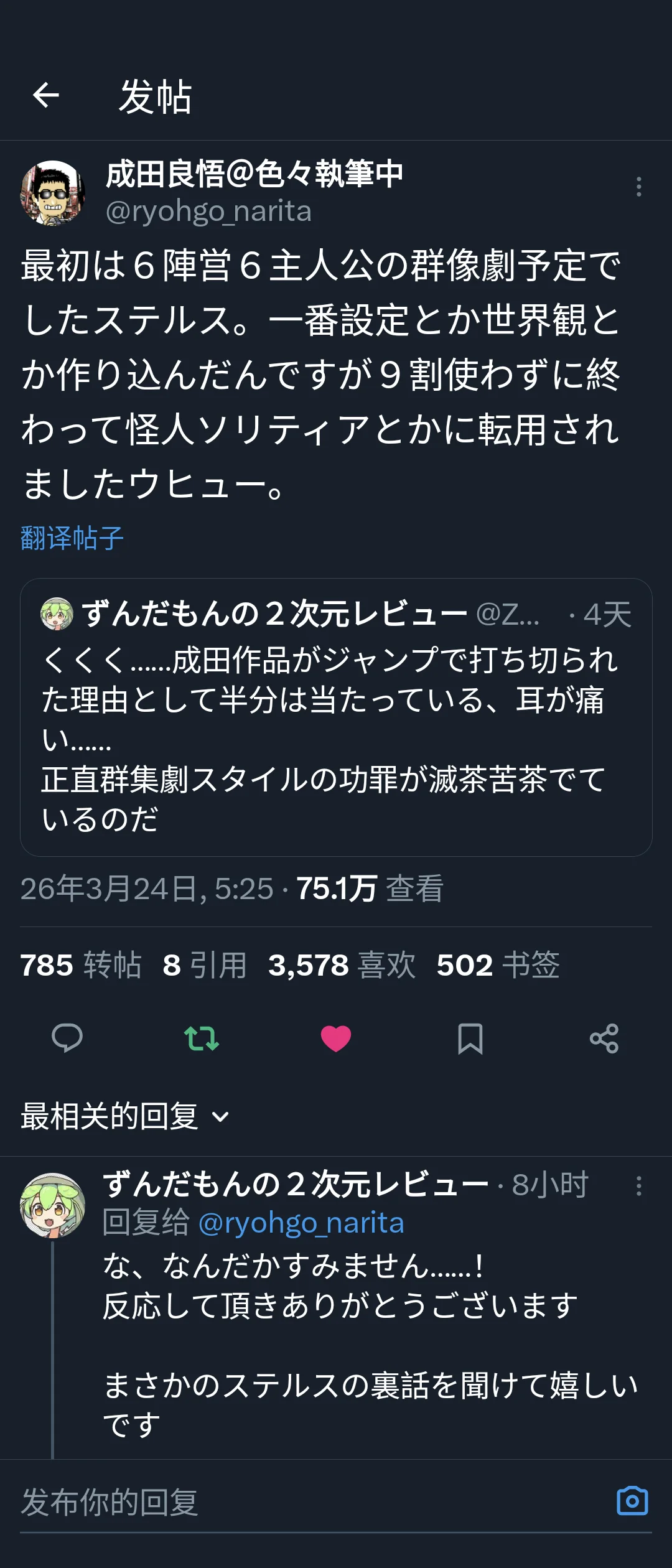Image resolution: width=672 pixels, height=1568 pixels.
Task: Tap the camera icon in reply bar
Action: click(x=632, y=1501)
